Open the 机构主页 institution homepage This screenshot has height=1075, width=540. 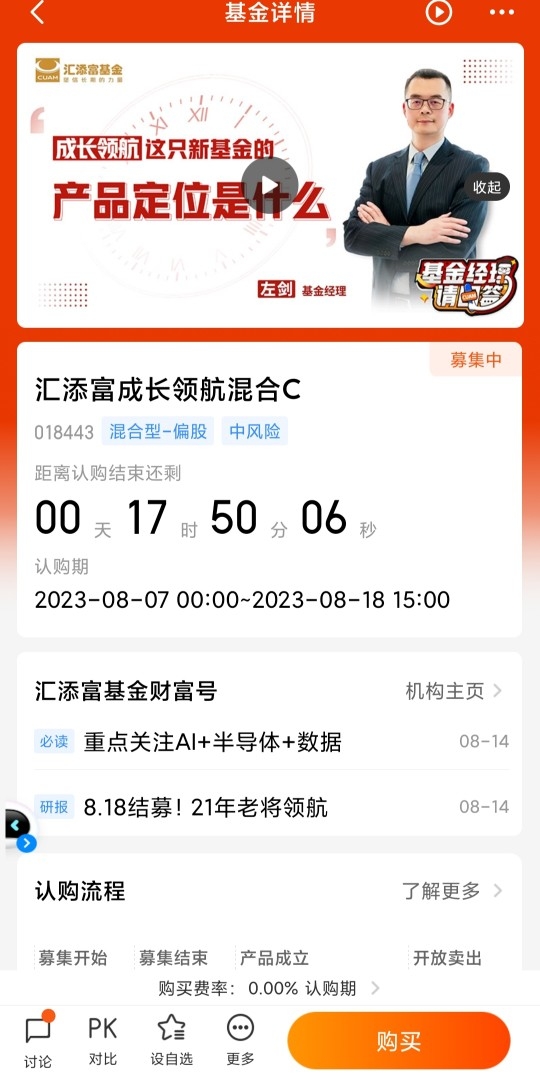click(x=454, y=691)
